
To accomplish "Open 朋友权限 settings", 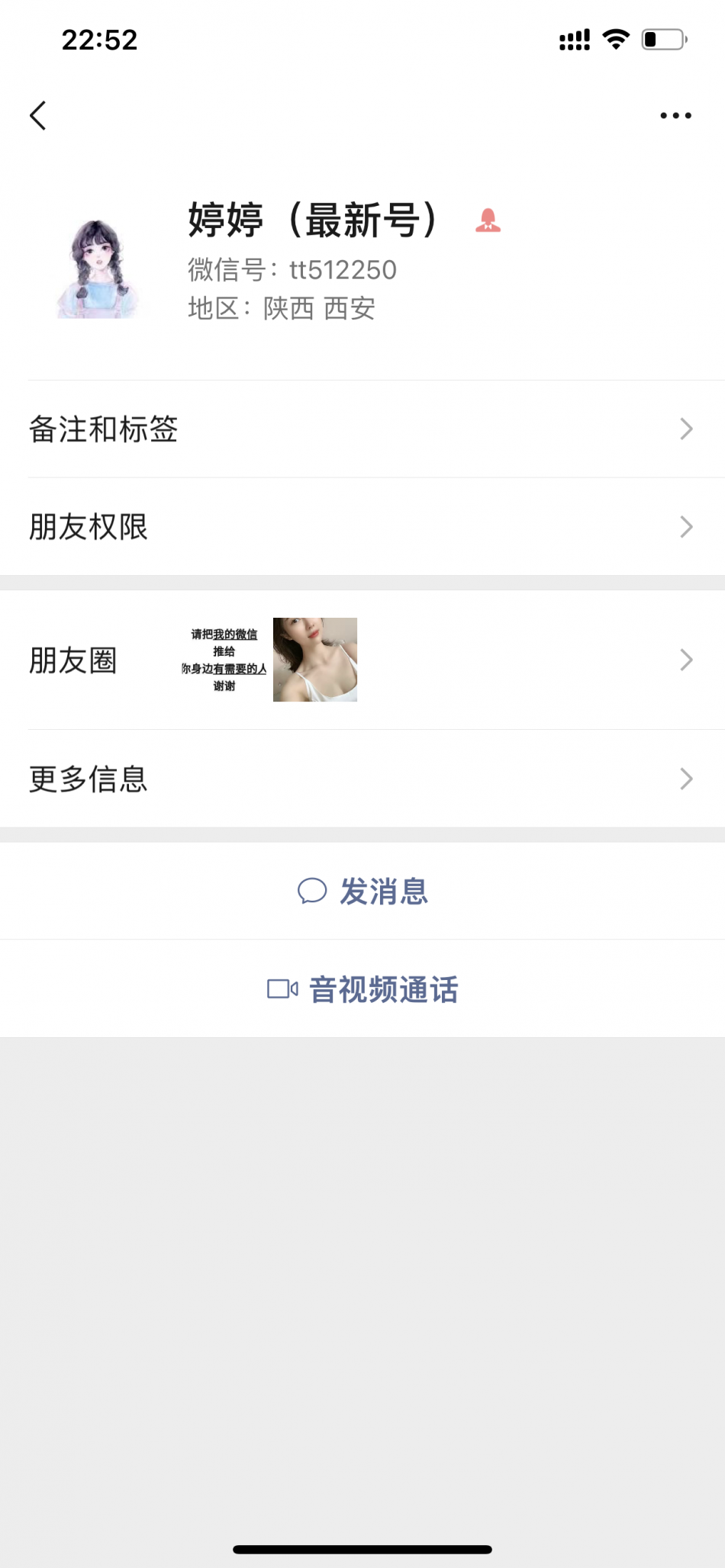I will [362, 527].
